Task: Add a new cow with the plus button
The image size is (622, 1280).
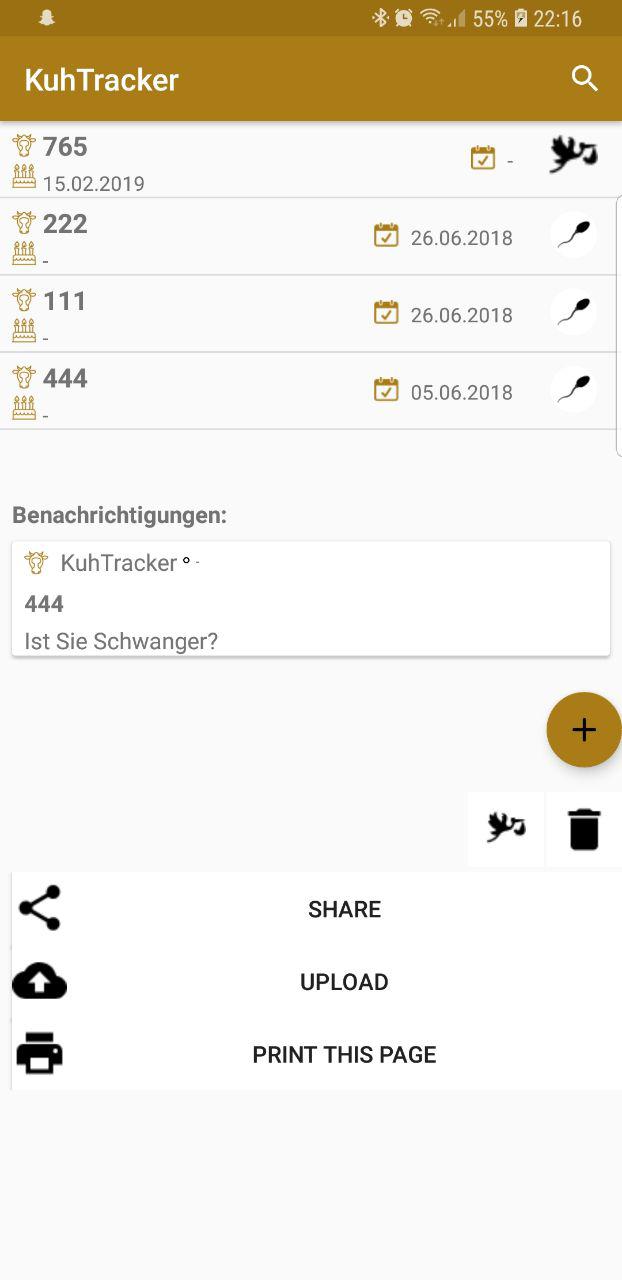Action: (x=584, y=730)
